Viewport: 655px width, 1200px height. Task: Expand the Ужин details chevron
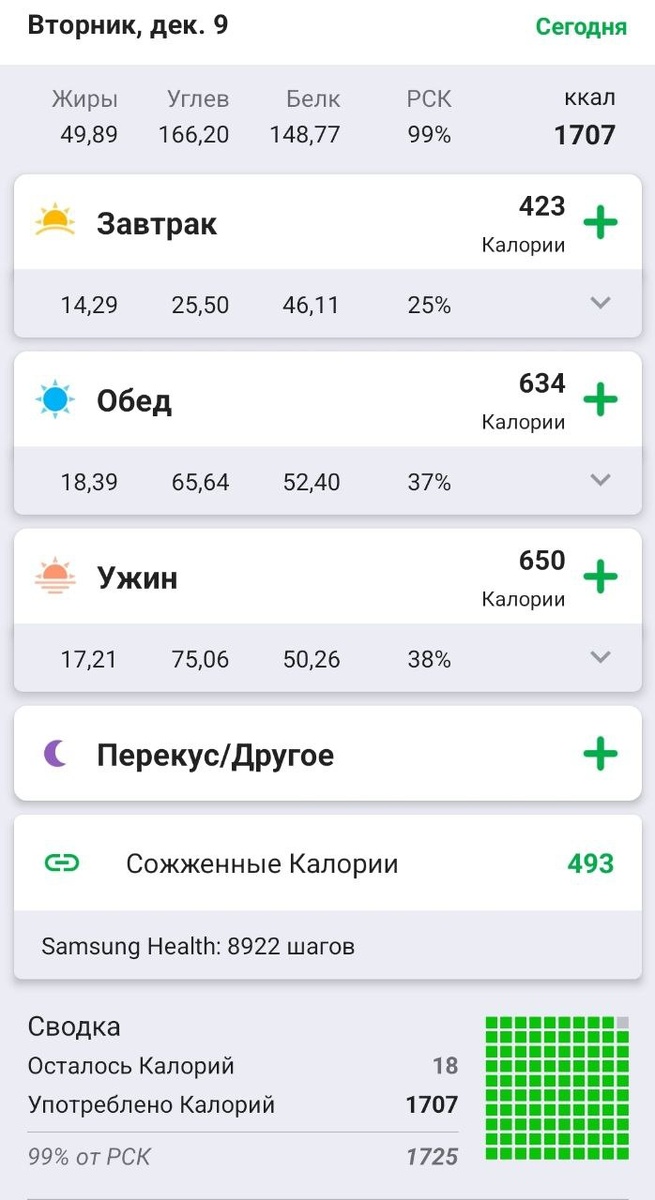tap(600, 657)
